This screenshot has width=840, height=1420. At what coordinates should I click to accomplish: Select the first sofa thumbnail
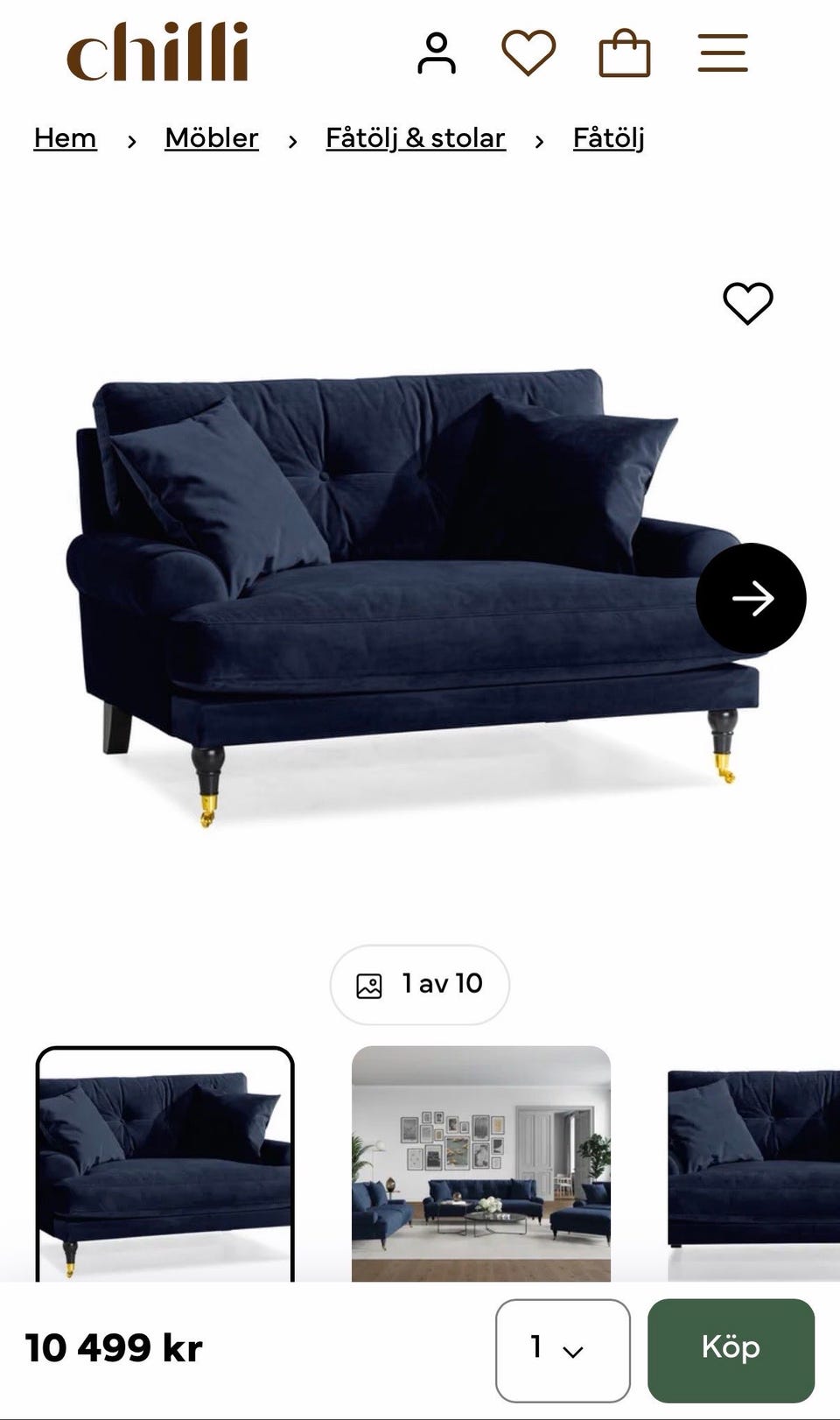[x=164, y=1163]
